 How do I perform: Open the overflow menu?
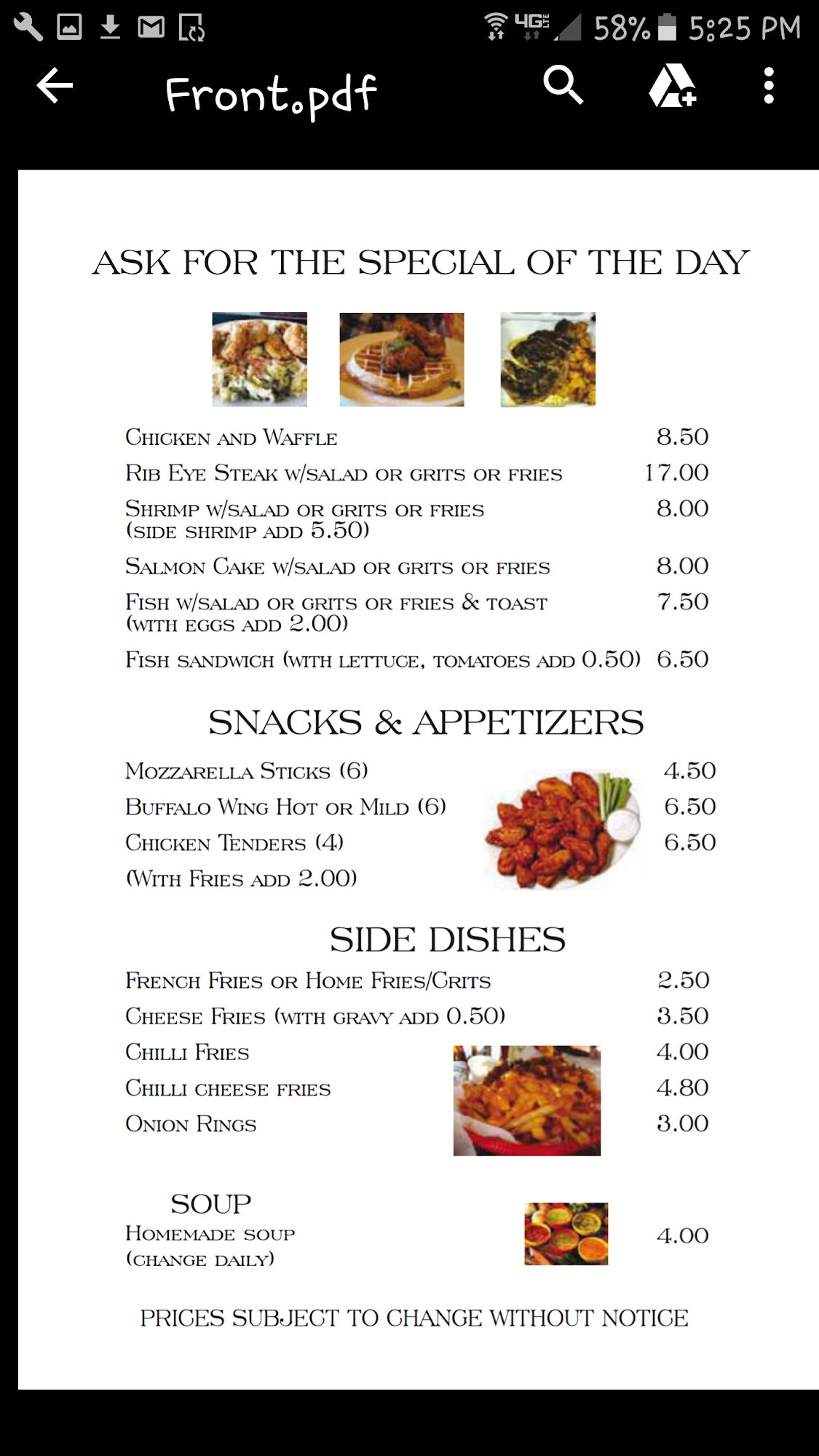[769, 87]
